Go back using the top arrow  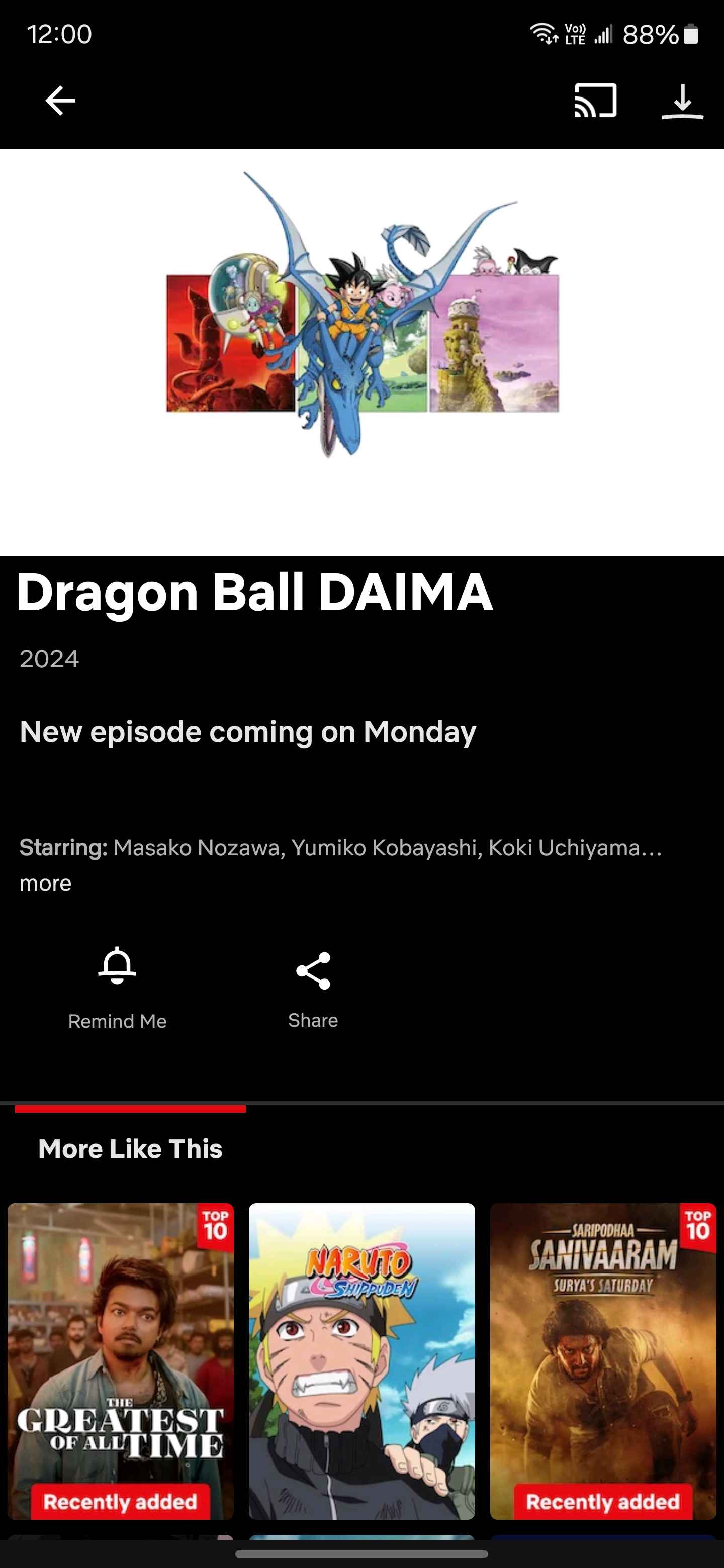click(x=60, y=101)
